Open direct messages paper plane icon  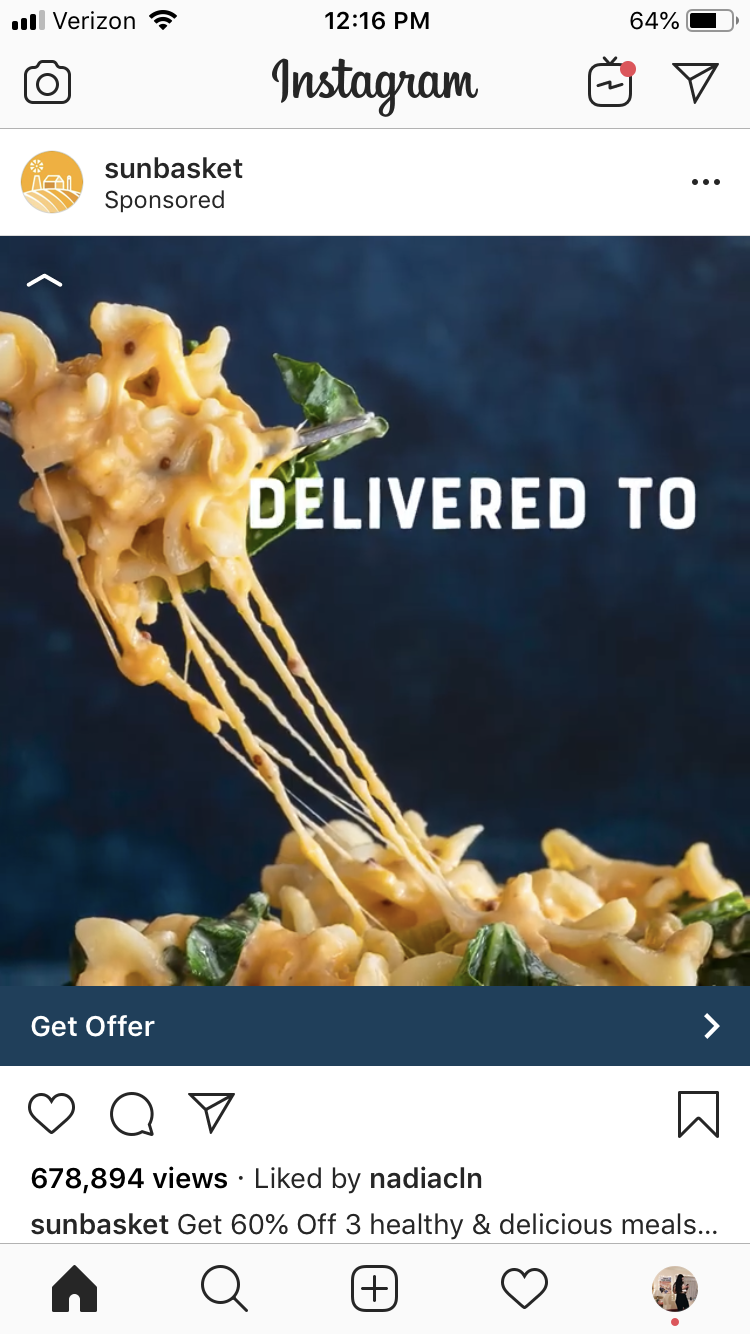(696, 82)
